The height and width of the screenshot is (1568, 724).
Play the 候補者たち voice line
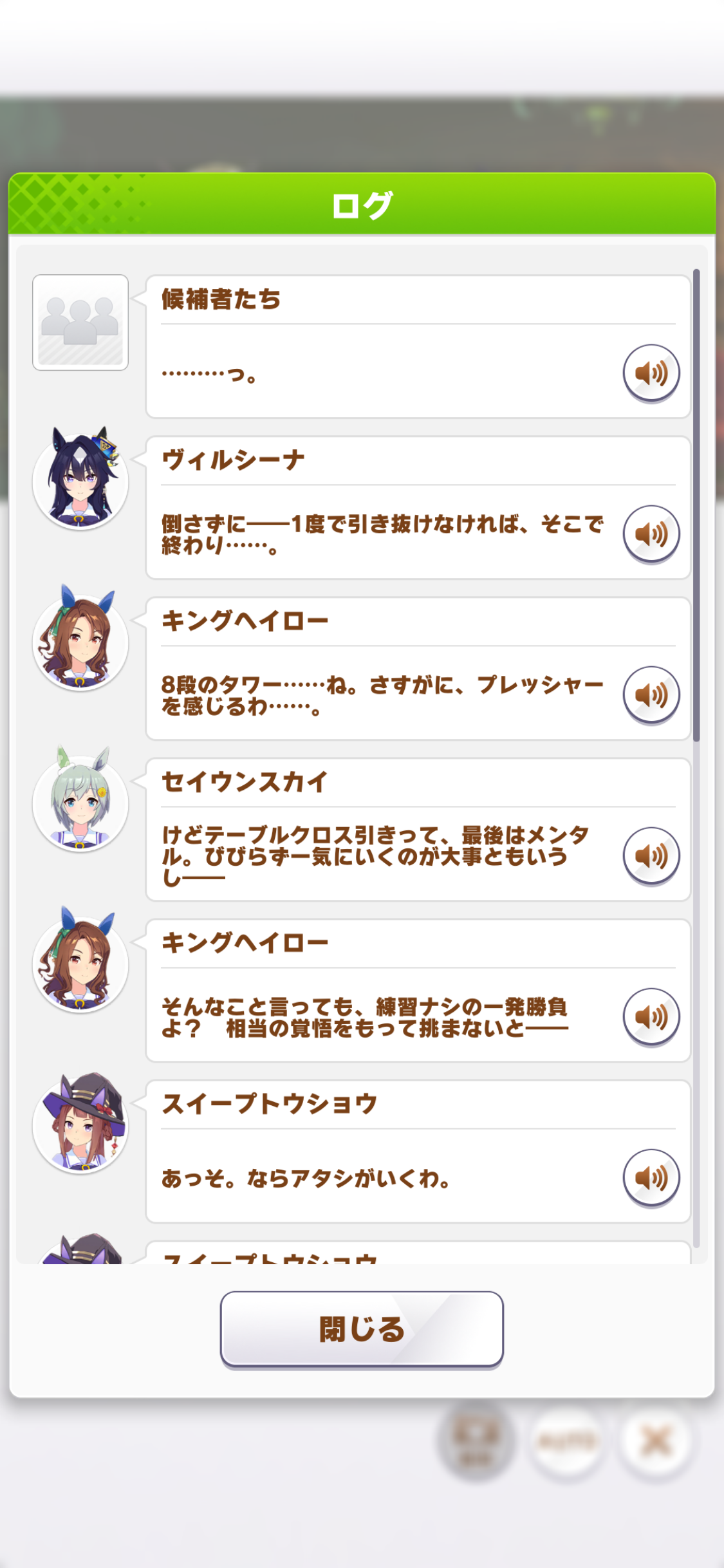pyautogui.click(x=651, y=373)
